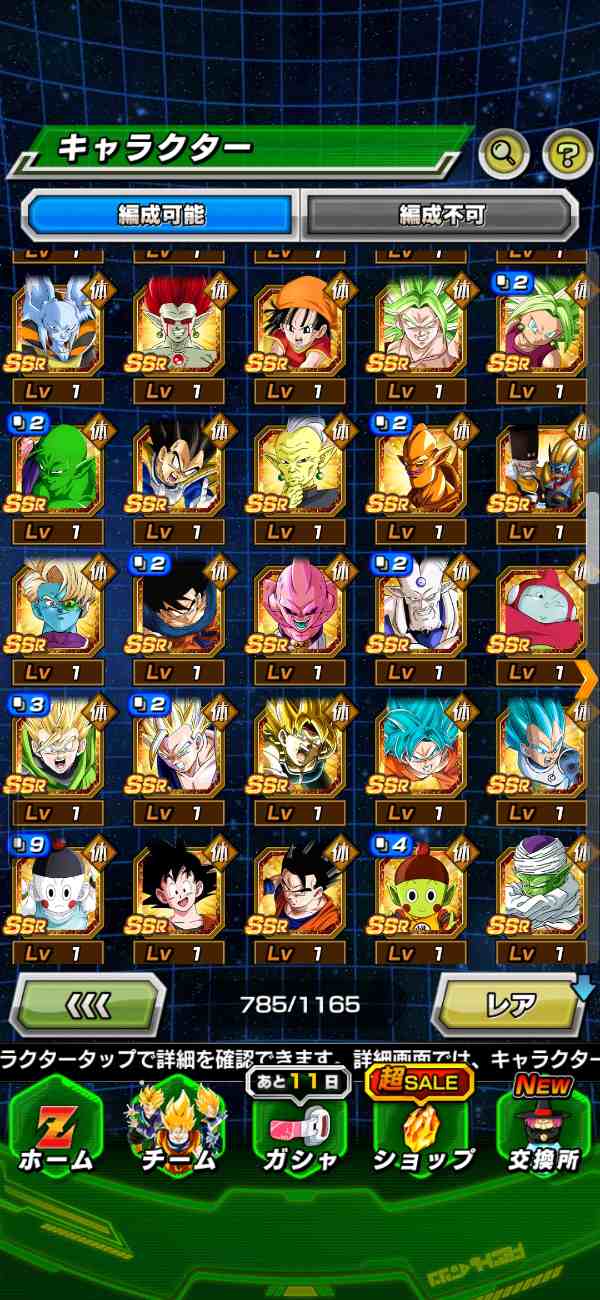
Task: Open the magnifying glass search icon
Action: tap(504, 153)
